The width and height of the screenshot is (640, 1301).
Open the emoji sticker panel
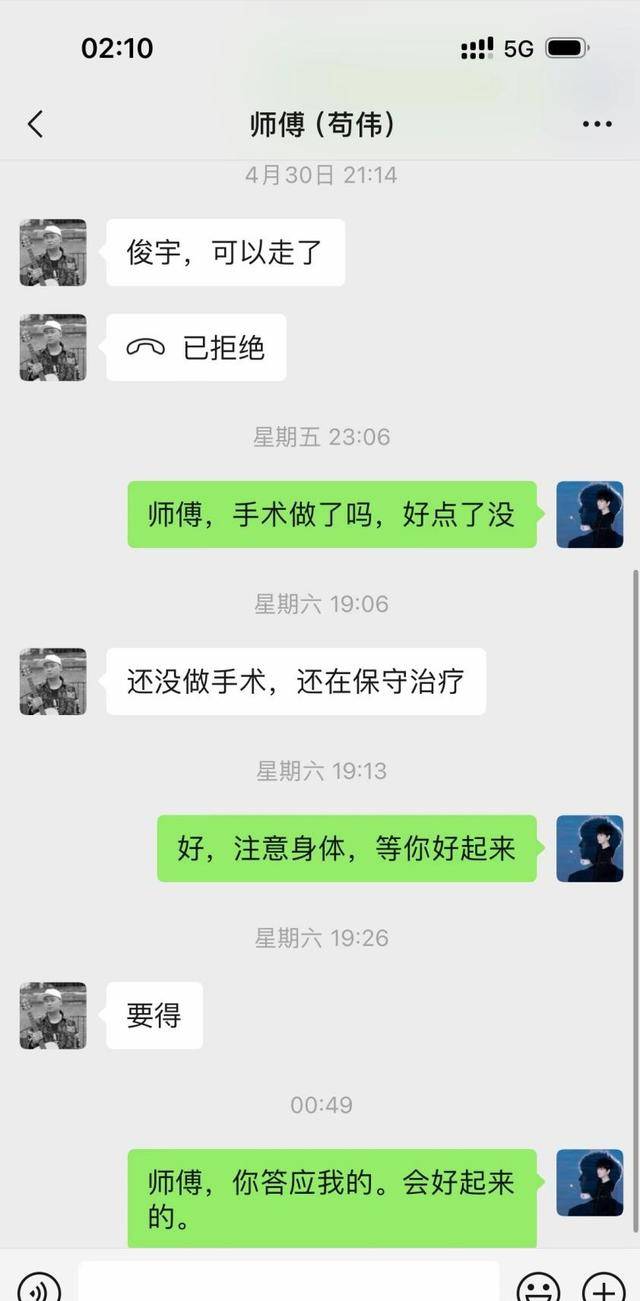coord(538,1286)
